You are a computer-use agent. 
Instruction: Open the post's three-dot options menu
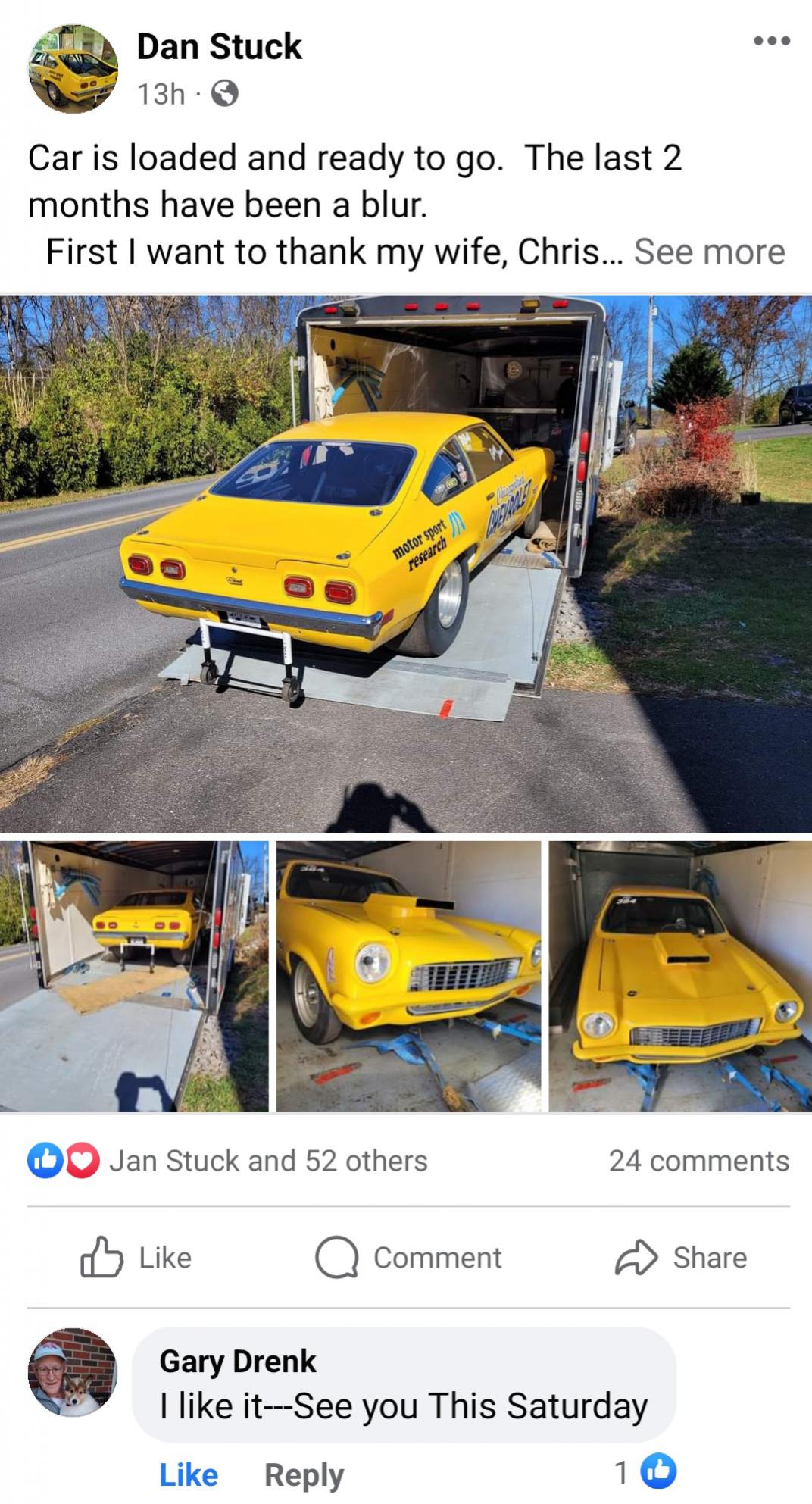point(772,42)
